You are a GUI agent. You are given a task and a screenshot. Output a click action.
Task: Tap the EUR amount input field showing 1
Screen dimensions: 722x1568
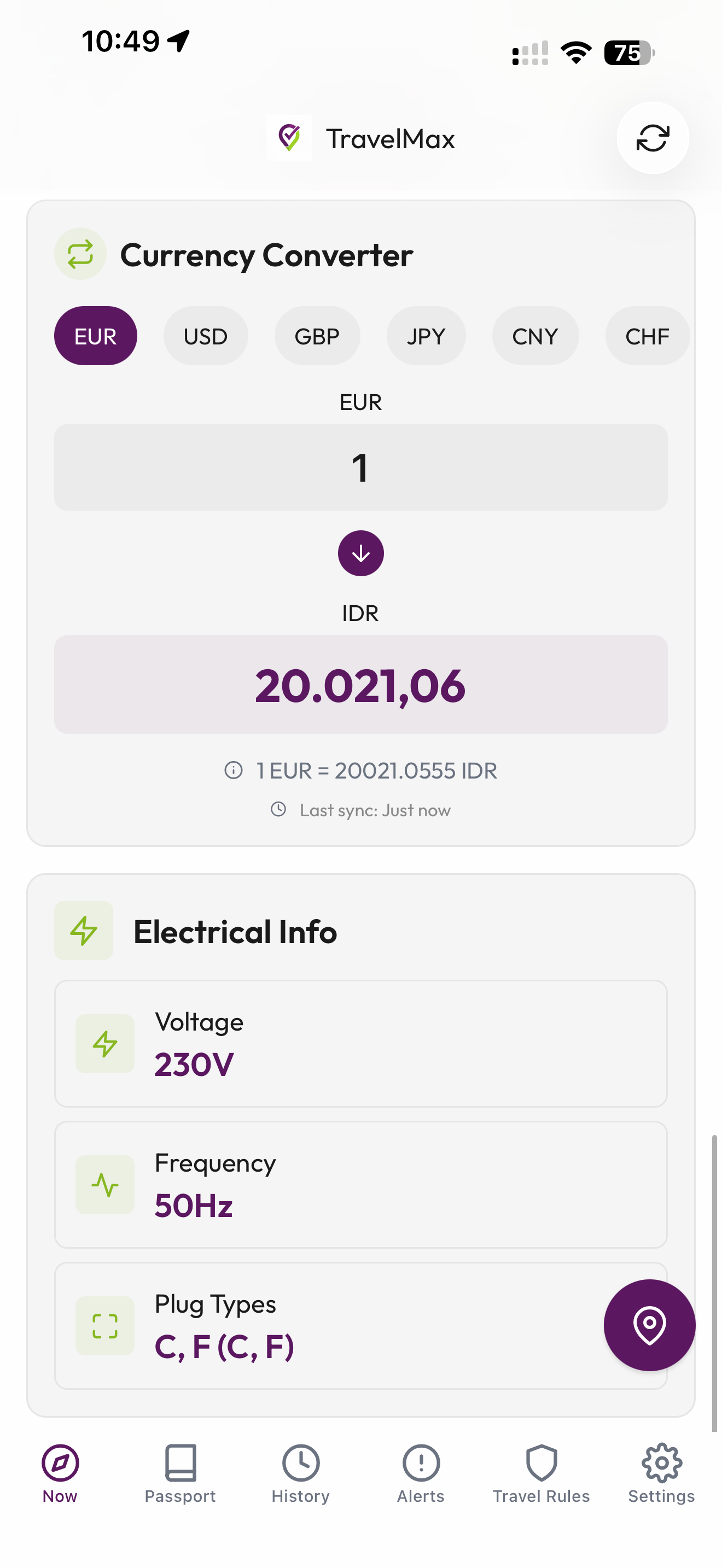pos(360,466)
